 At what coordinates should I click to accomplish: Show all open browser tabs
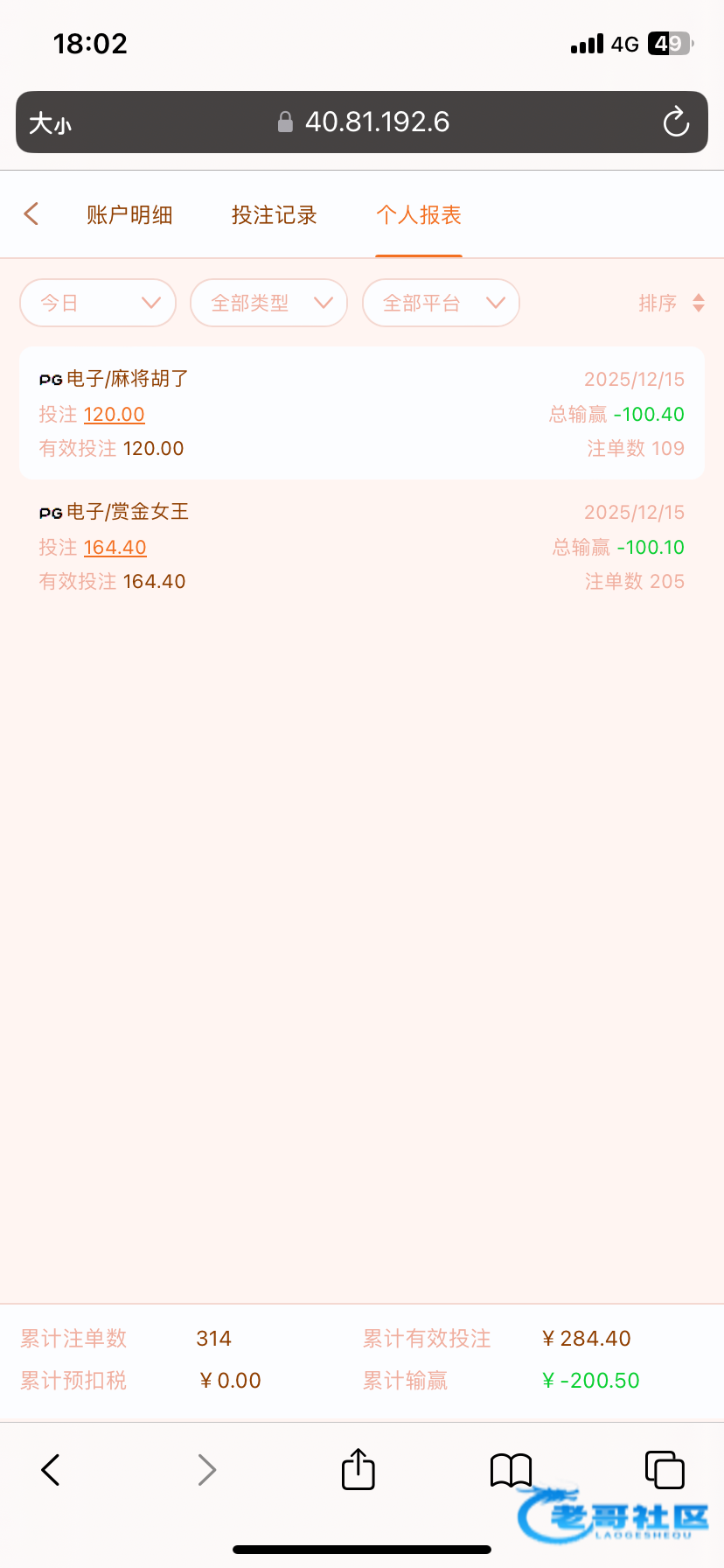coord(664,1470)
